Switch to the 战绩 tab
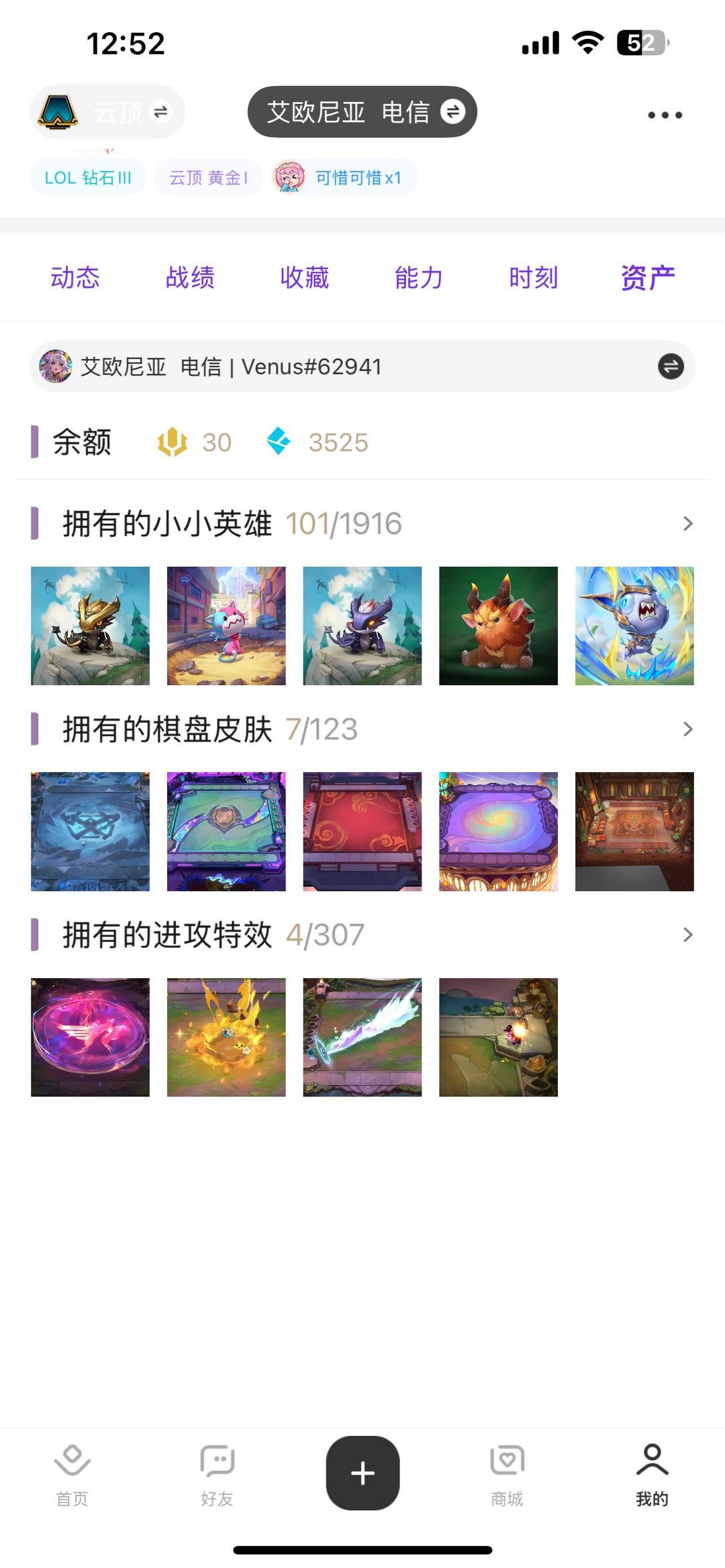This screenshot has width=725, height=1568. 190,277
